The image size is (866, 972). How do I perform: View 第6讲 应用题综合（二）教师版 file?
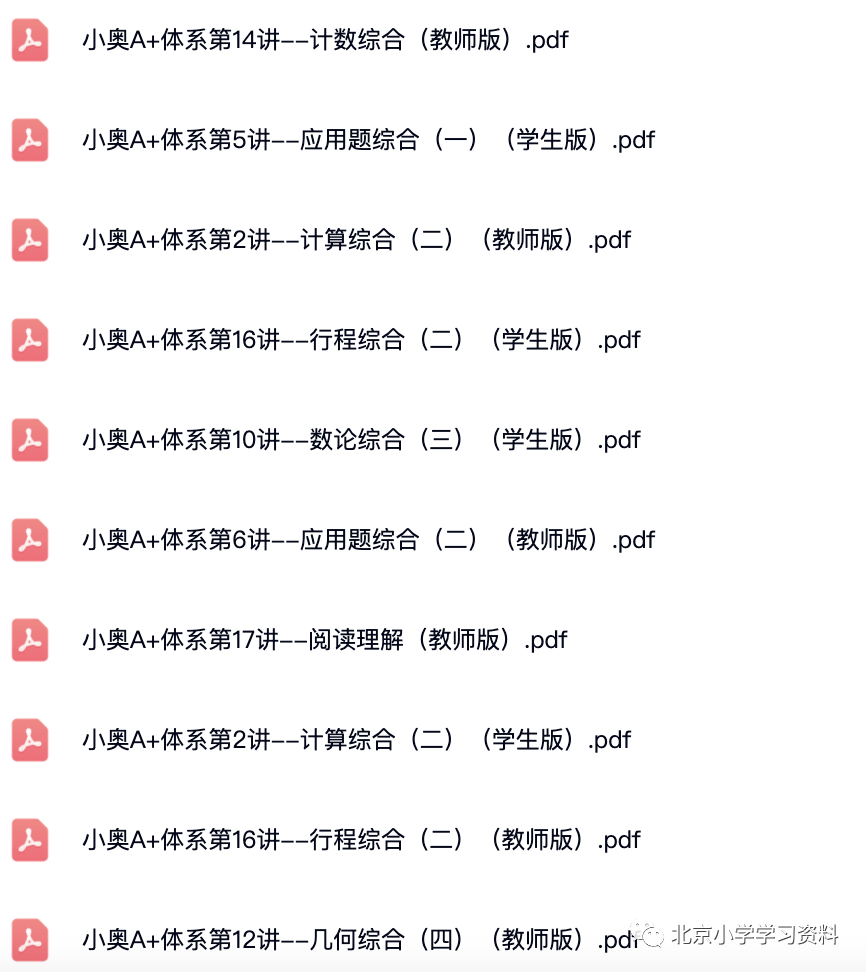pos(368,540)
